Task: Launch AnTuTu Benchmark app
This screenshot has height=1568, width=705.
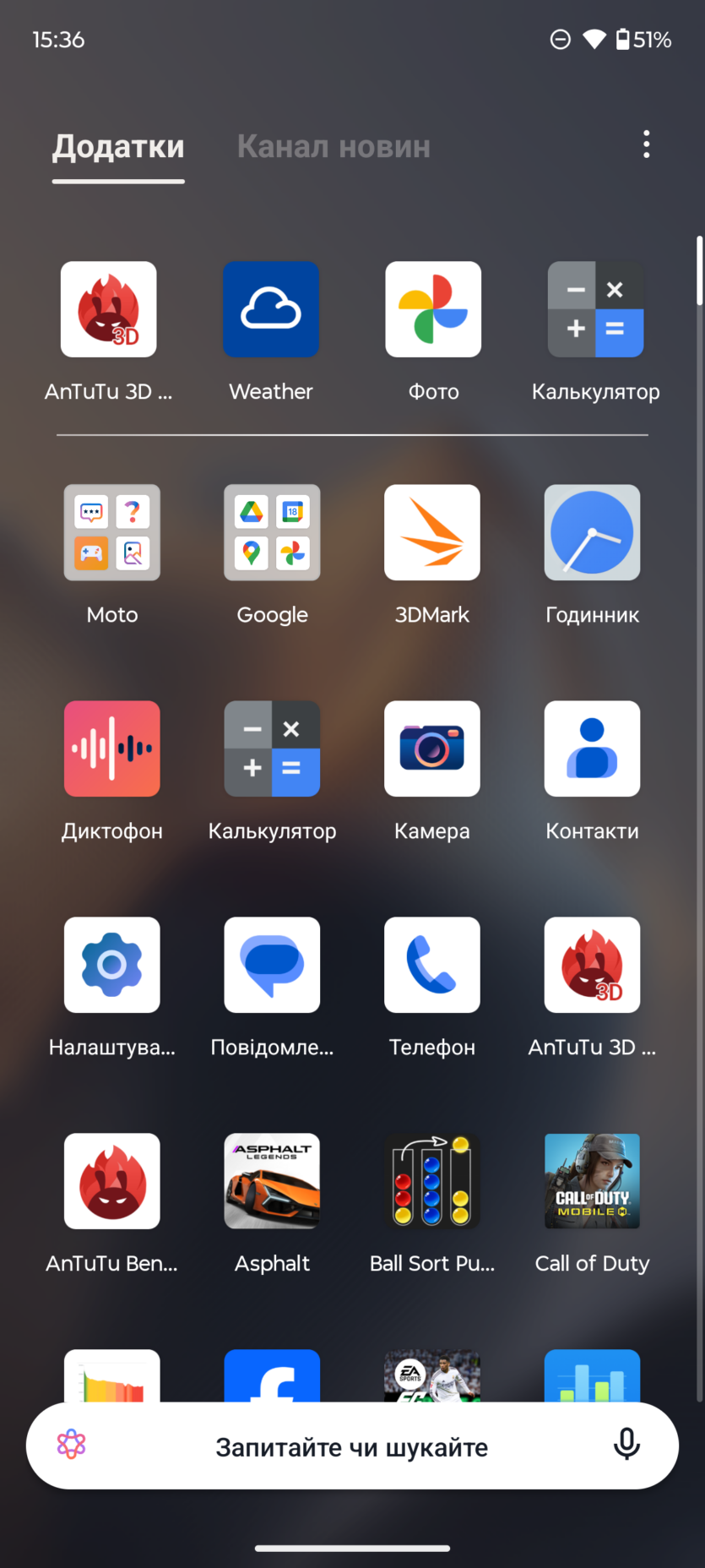Action: [112, 1182]
